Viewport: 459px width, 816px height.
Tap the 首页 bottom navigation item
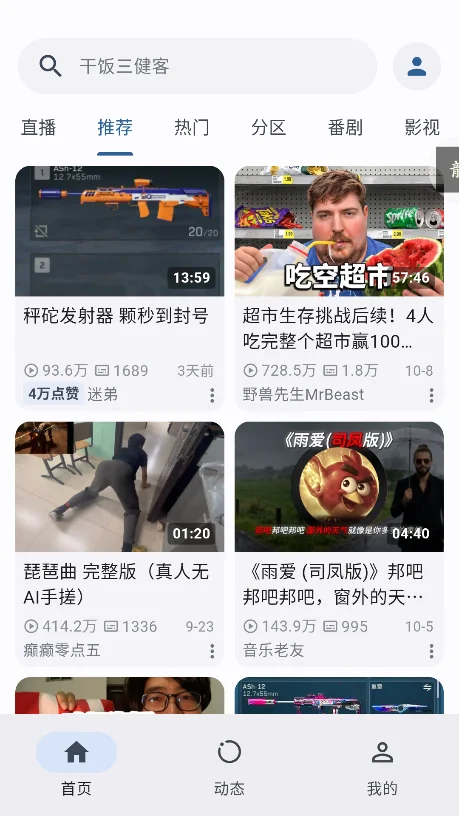point(76,766)
